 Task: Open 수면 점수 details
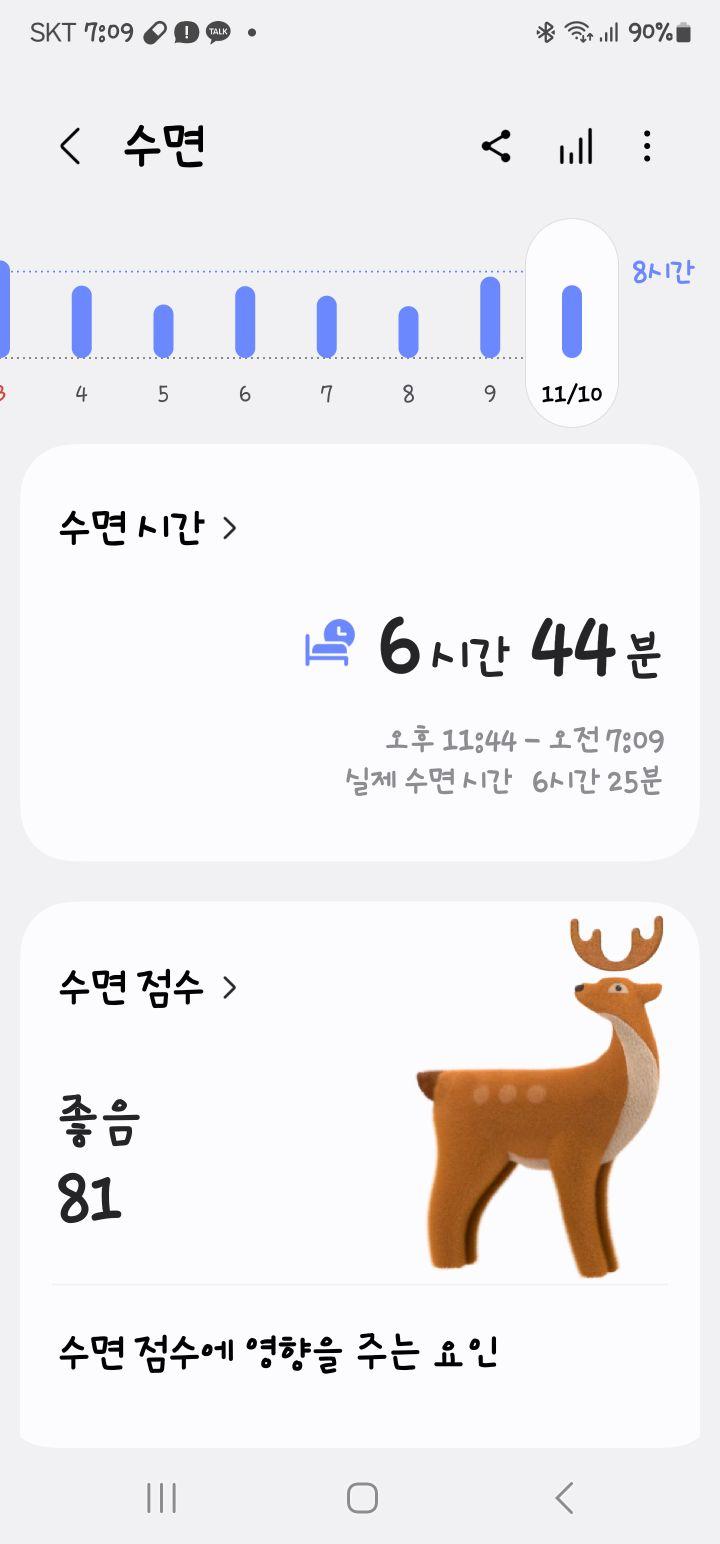click(x=148, y=988)
